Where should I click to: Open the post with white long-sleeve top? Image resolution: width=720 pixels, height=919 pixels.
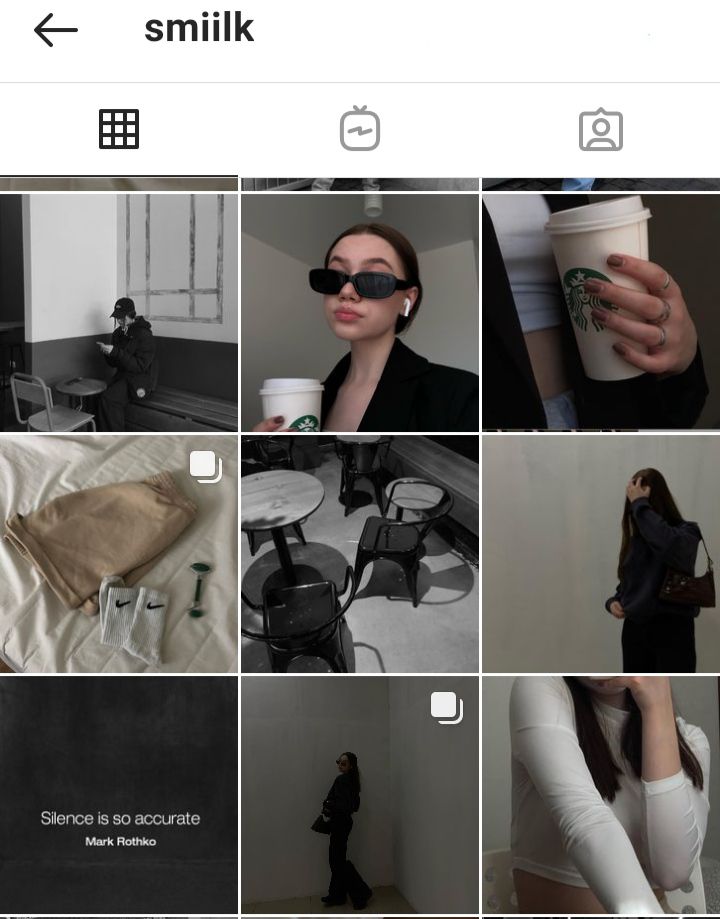coord(600,795)
